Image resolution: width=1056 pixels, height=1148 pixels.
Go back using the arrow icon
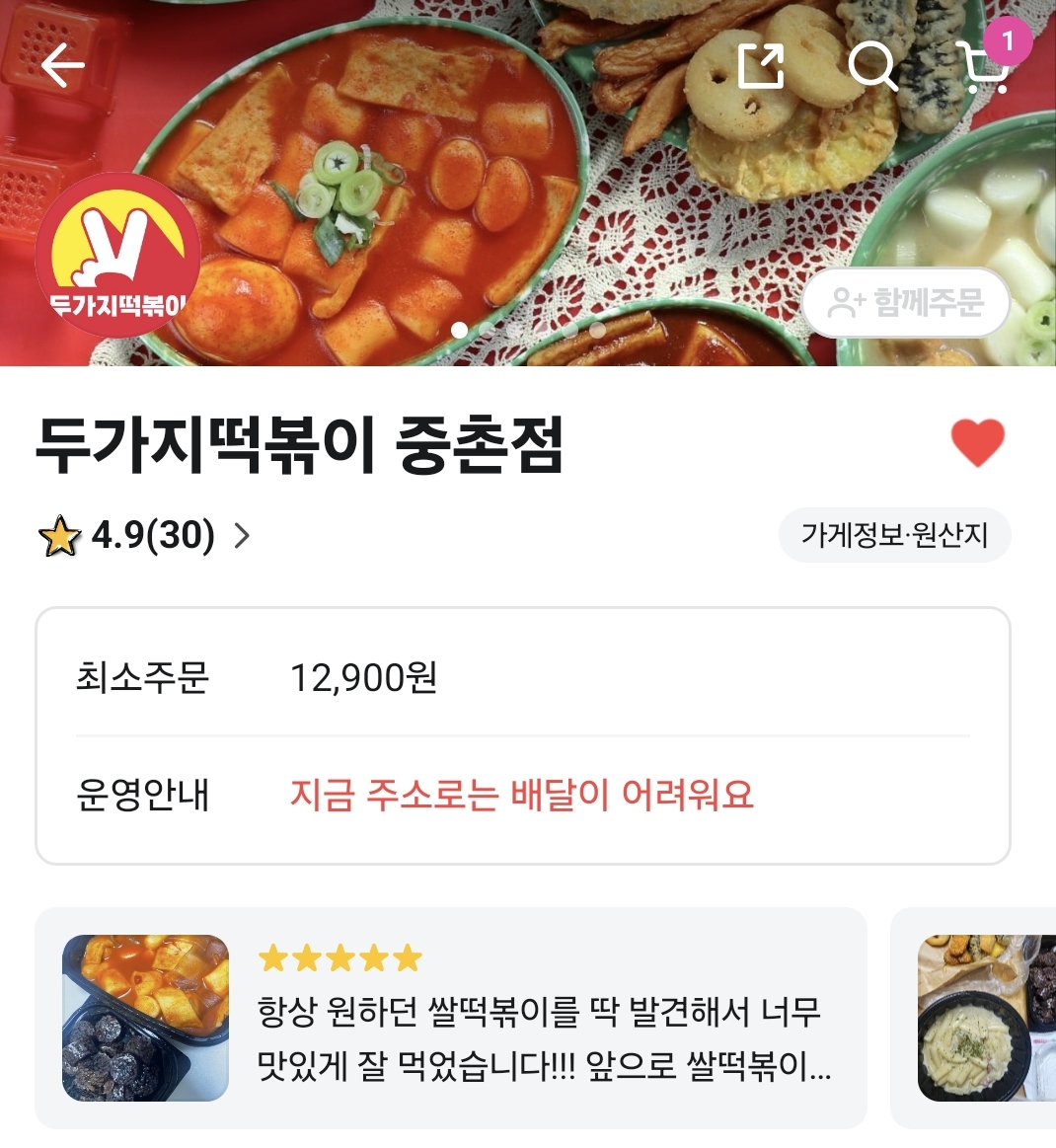tap(62, 67)
